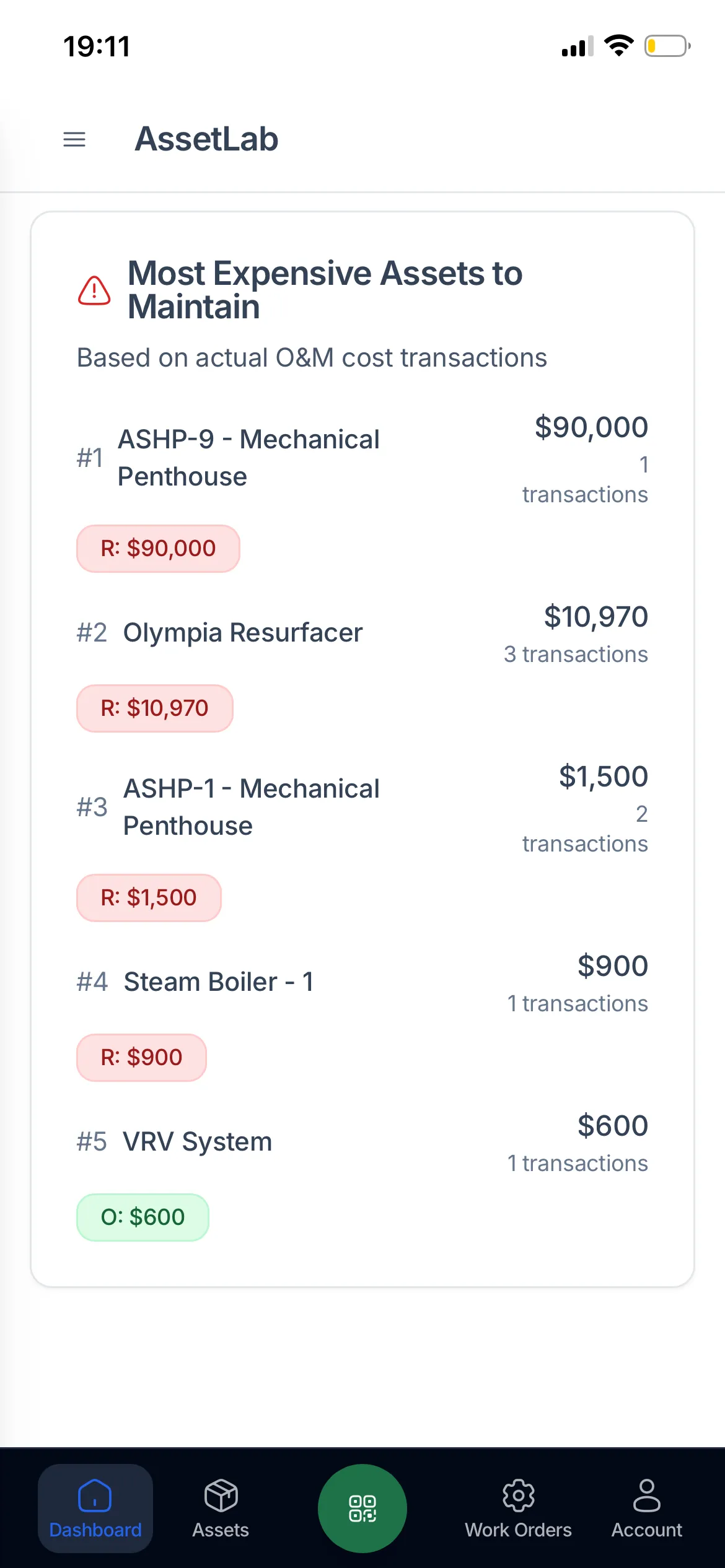The width and height of the screenshot is (725, 1568).
Task: Tap the AssetLab app title
Action: click(x=207, y=139)
